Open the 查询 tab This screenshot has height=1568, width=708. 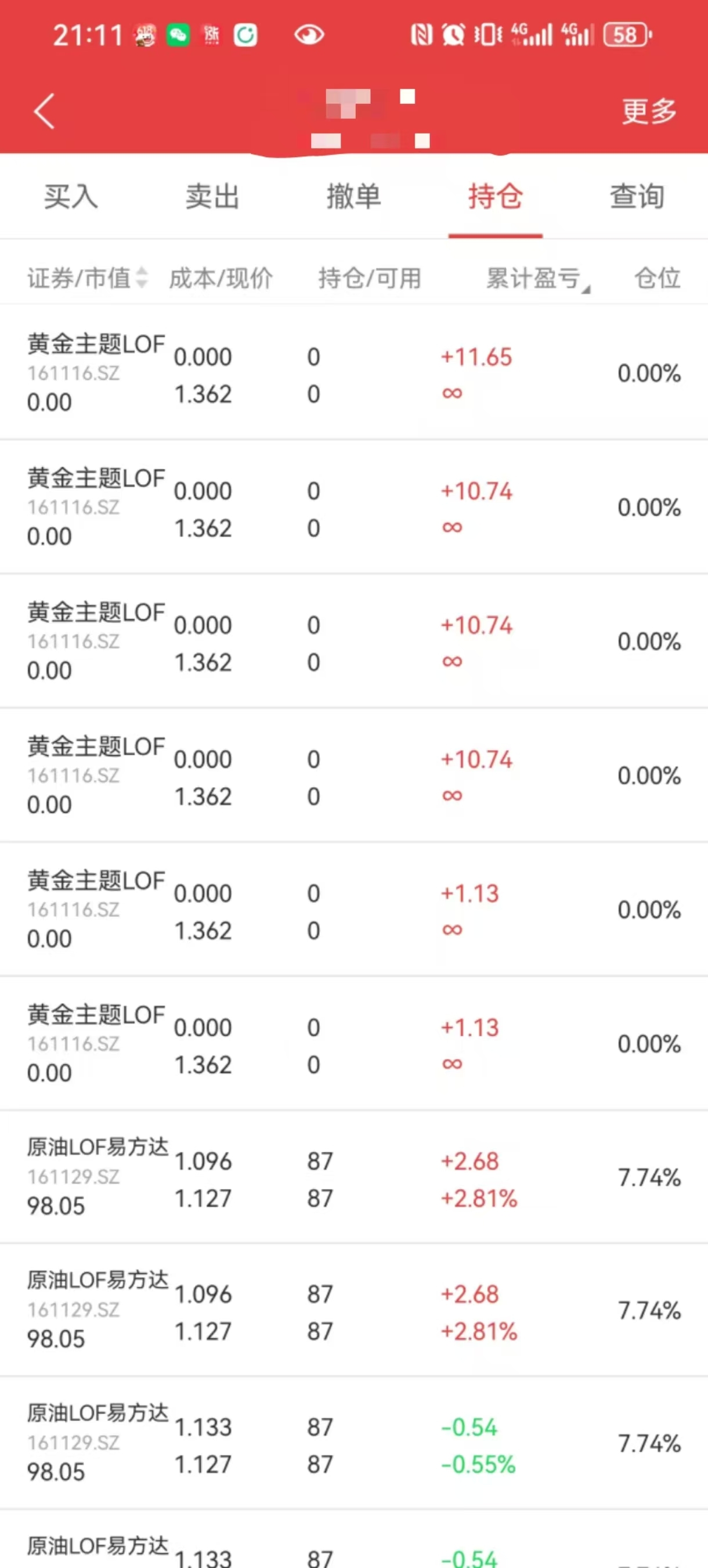click(637, 197)
